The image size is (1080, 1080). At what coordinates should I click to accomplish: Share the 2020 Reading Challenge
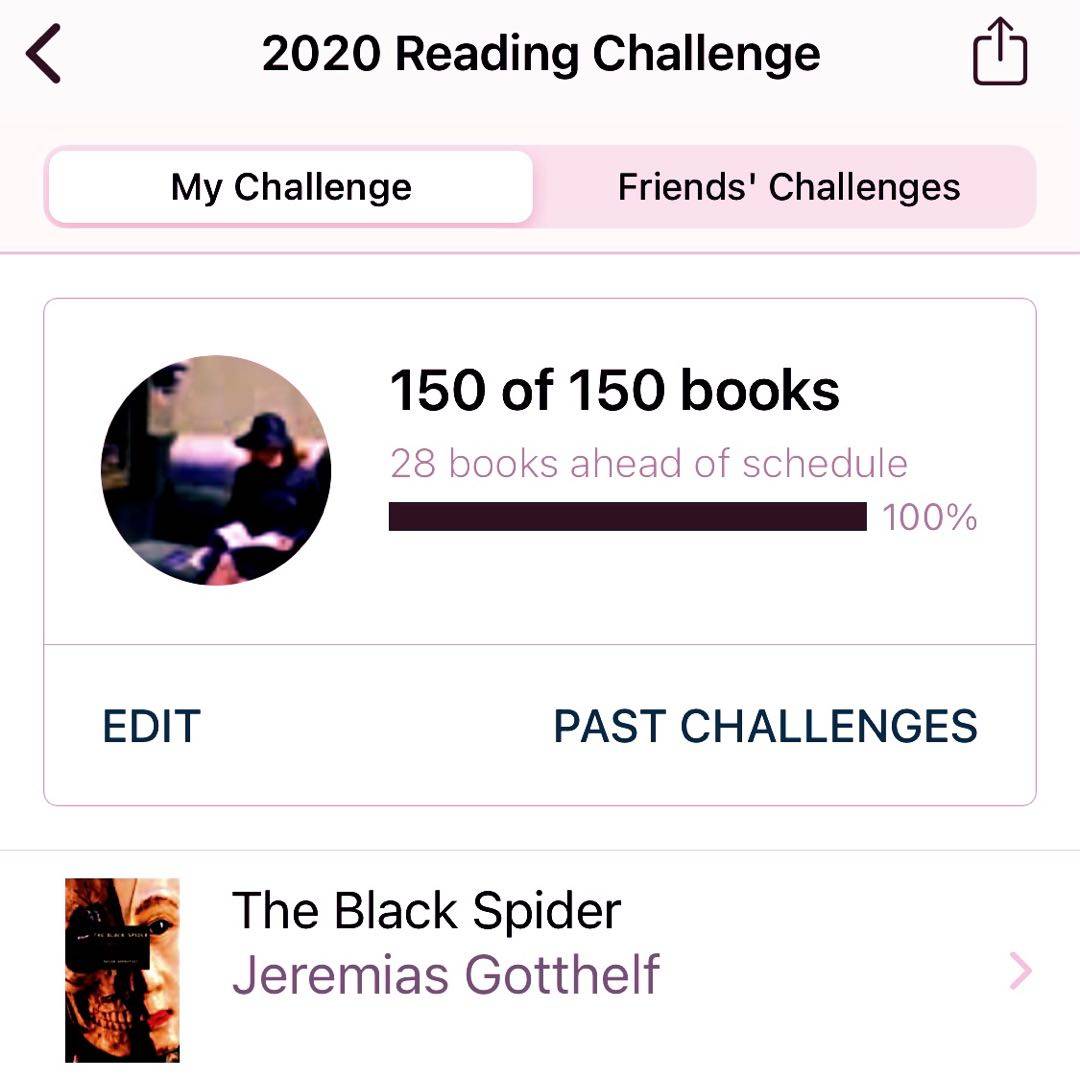click(999, 54)
